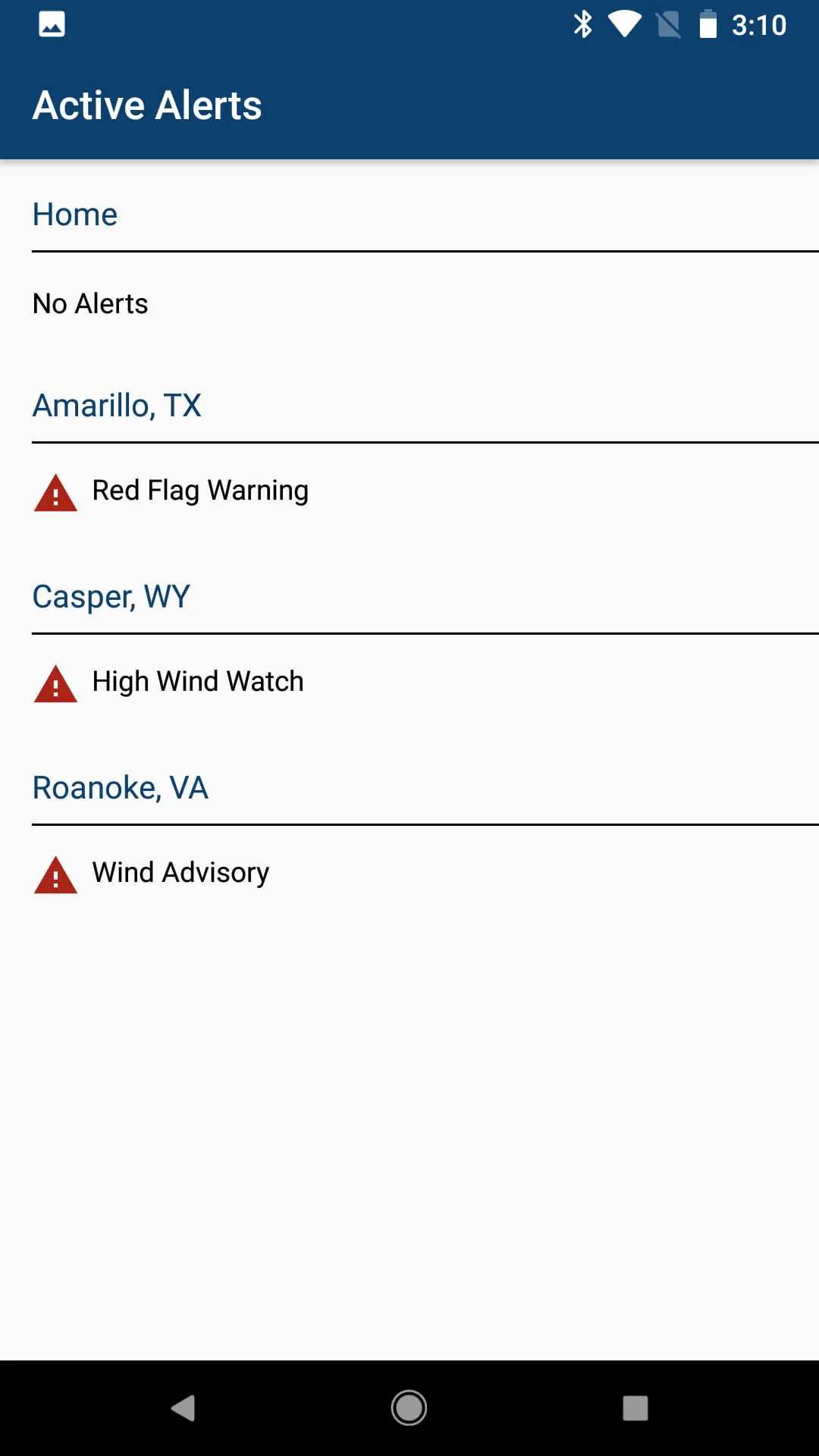View the High Wind Watch alert
Viewport: 819px width, 1456px height.
pos(197,682)
